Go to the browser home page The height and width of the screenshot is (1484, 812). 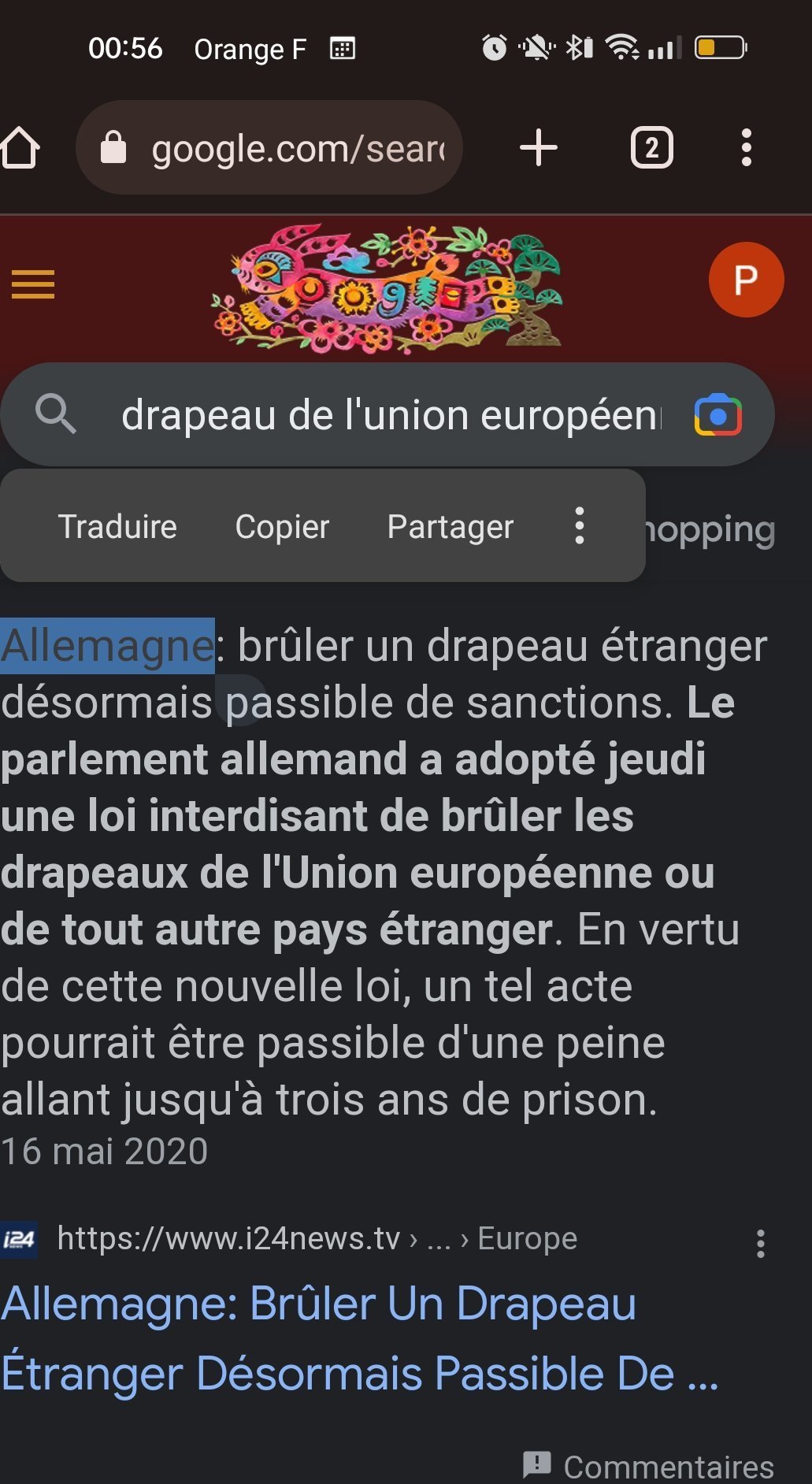20,148
